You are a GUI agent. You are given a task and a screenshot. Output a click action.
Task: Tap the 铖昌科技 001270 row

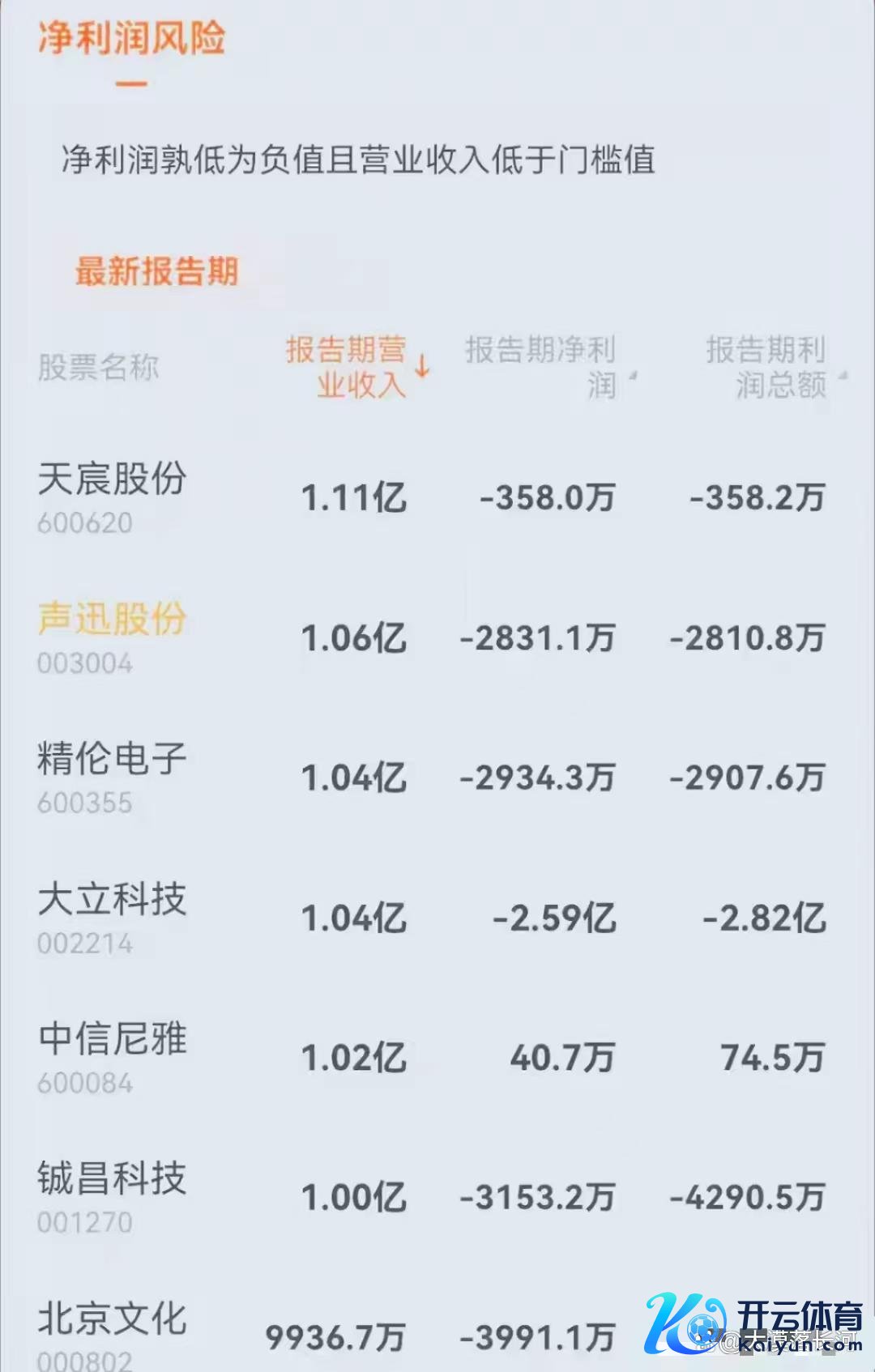(x=113, y=1197)
